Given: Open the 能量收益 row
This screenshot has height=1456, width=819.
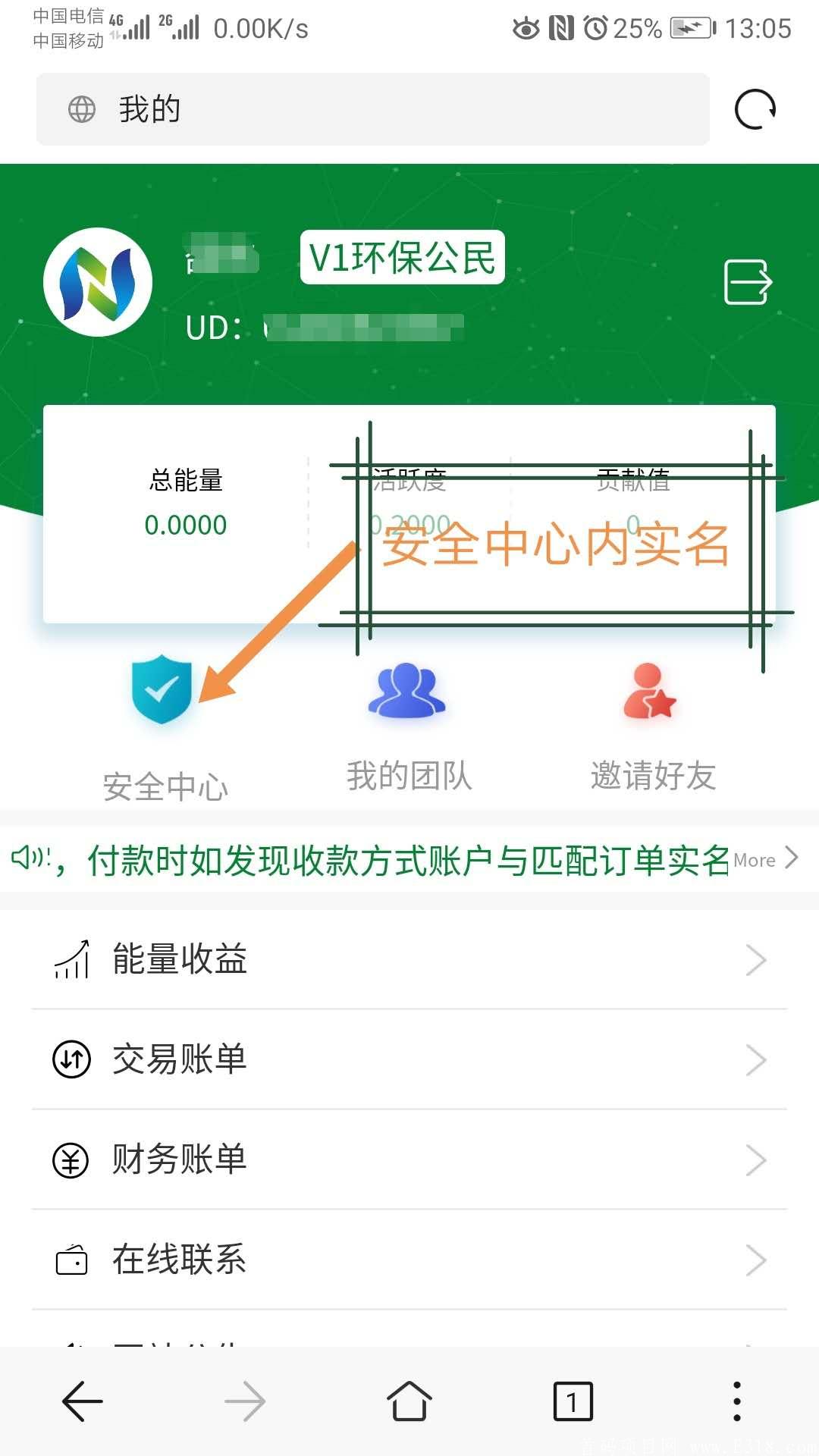Looking at the screenshot, I should 409,959.
